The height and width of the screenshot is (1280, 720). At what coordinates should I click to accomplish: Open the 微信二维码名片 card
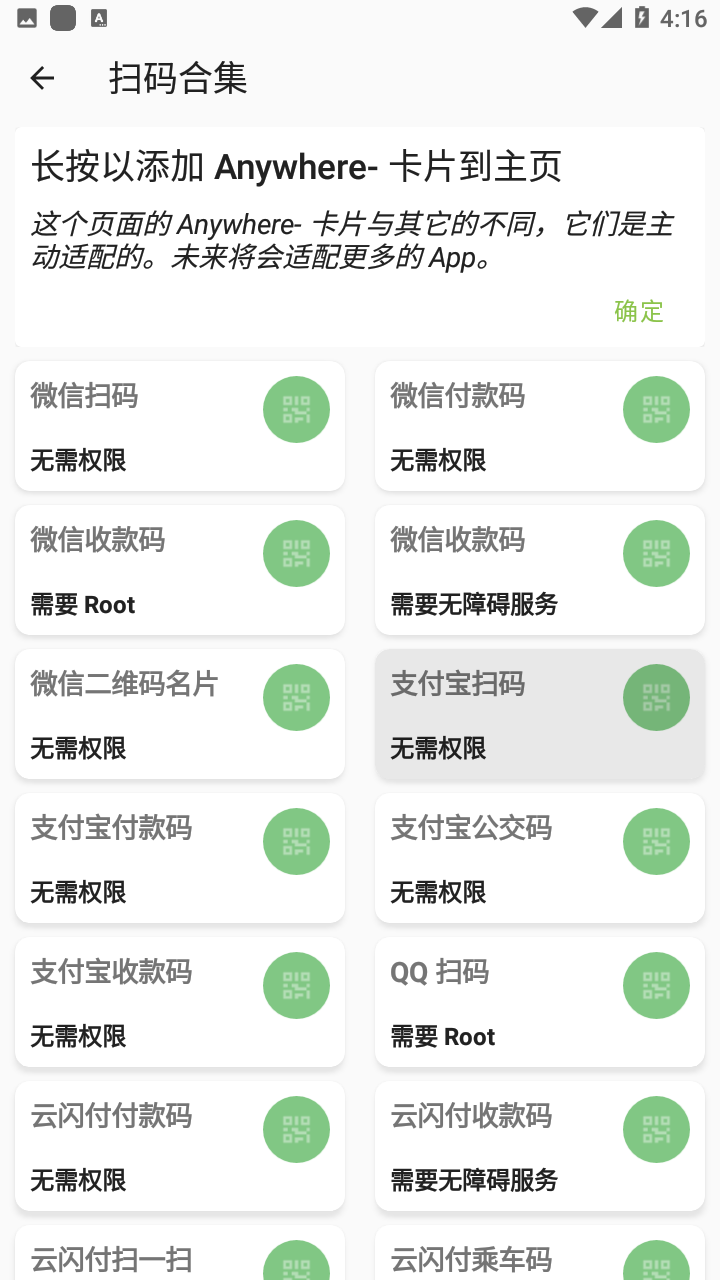click(x=180, y=714)
